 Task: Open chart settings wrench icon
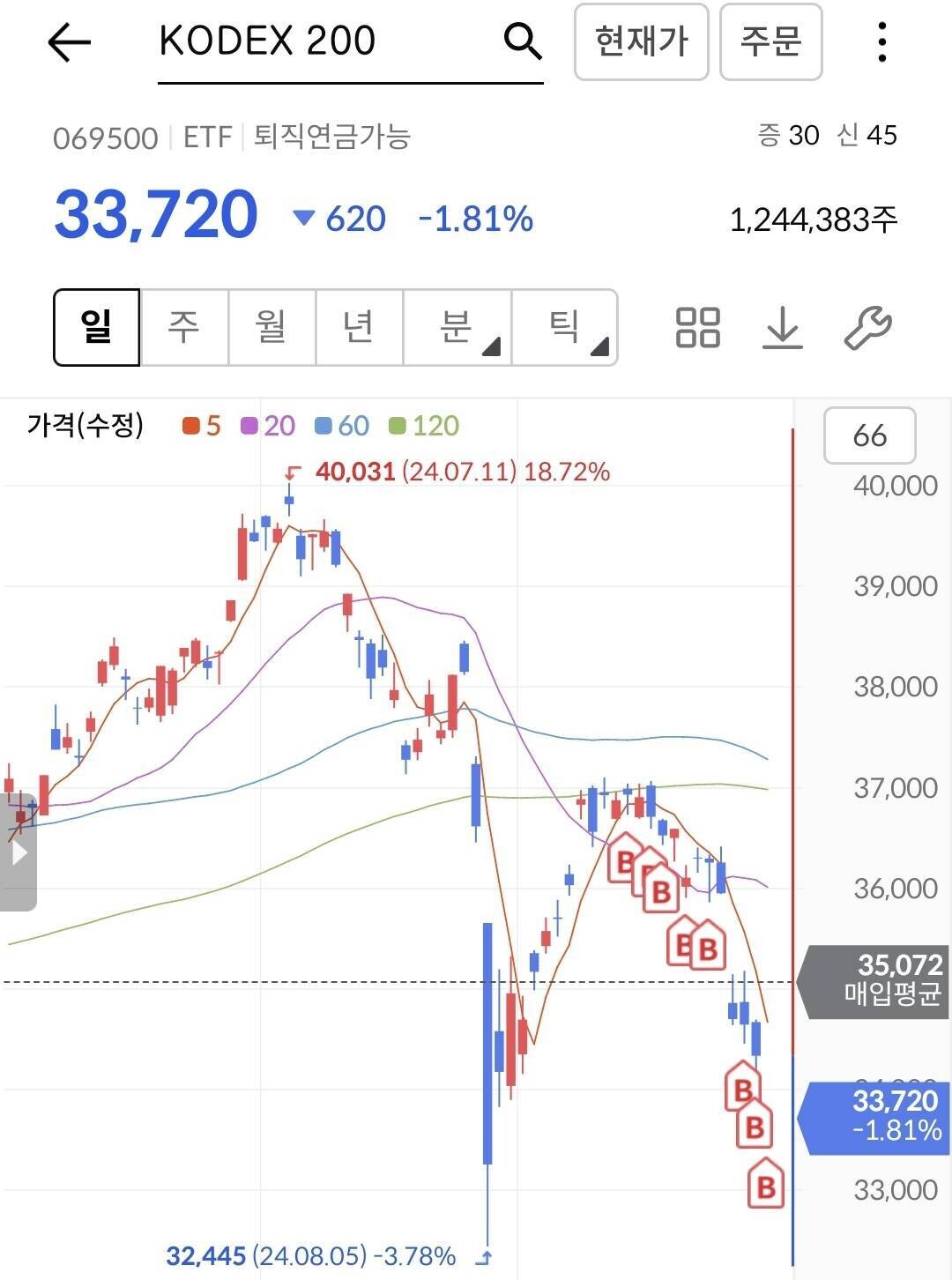[x=867, y=328]
